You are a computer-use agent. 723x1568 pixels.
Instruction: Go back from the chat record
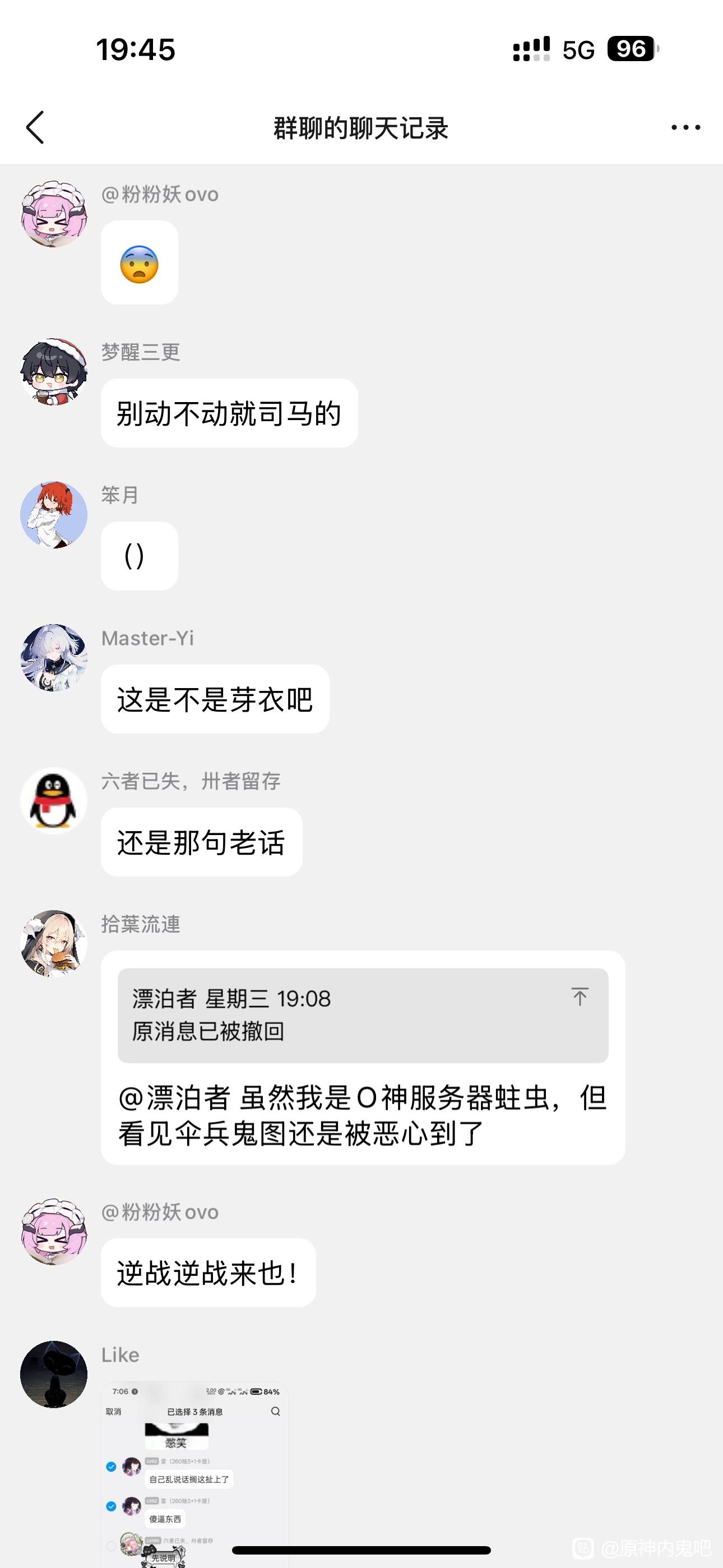35,127
